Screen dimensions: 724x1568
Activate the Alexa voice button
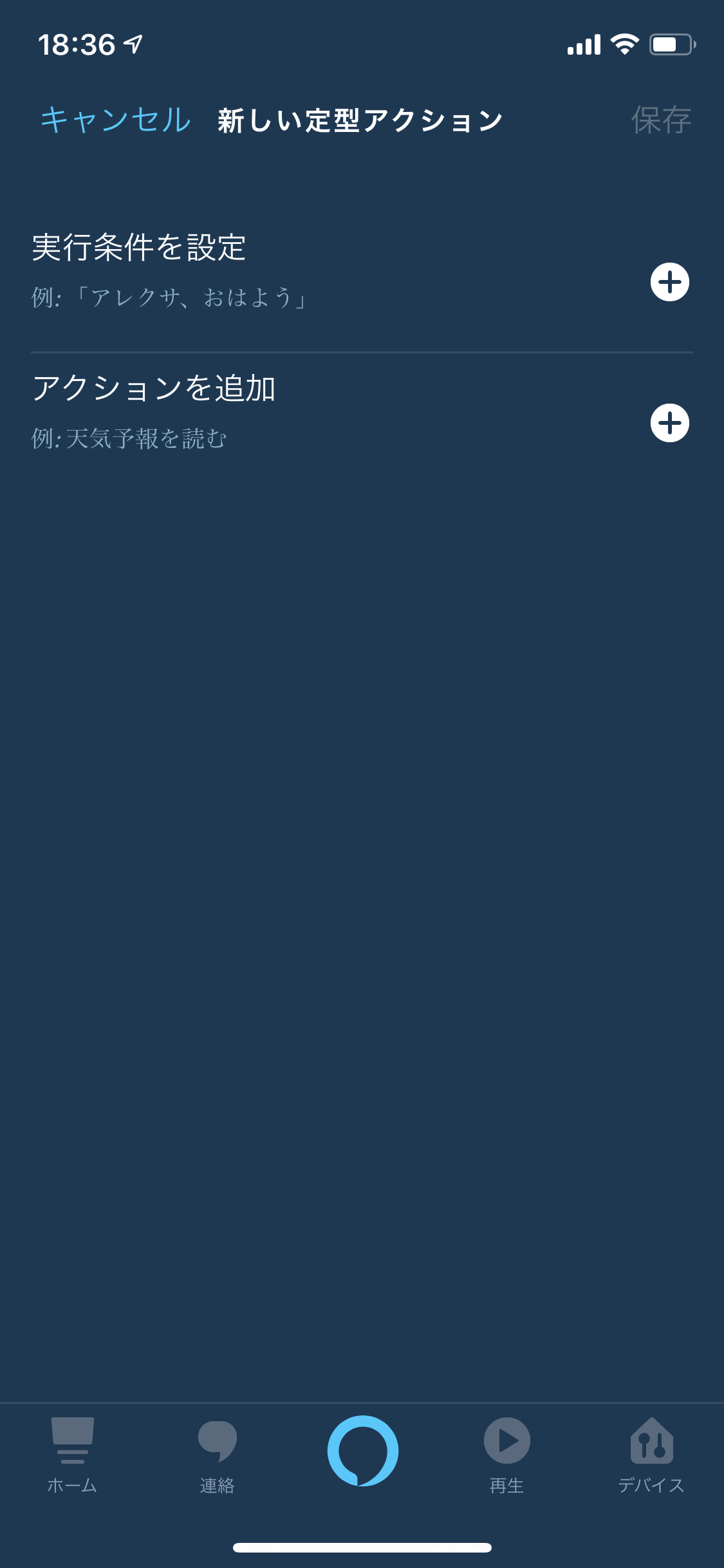pyautogui.click(x=362, y=1450)
